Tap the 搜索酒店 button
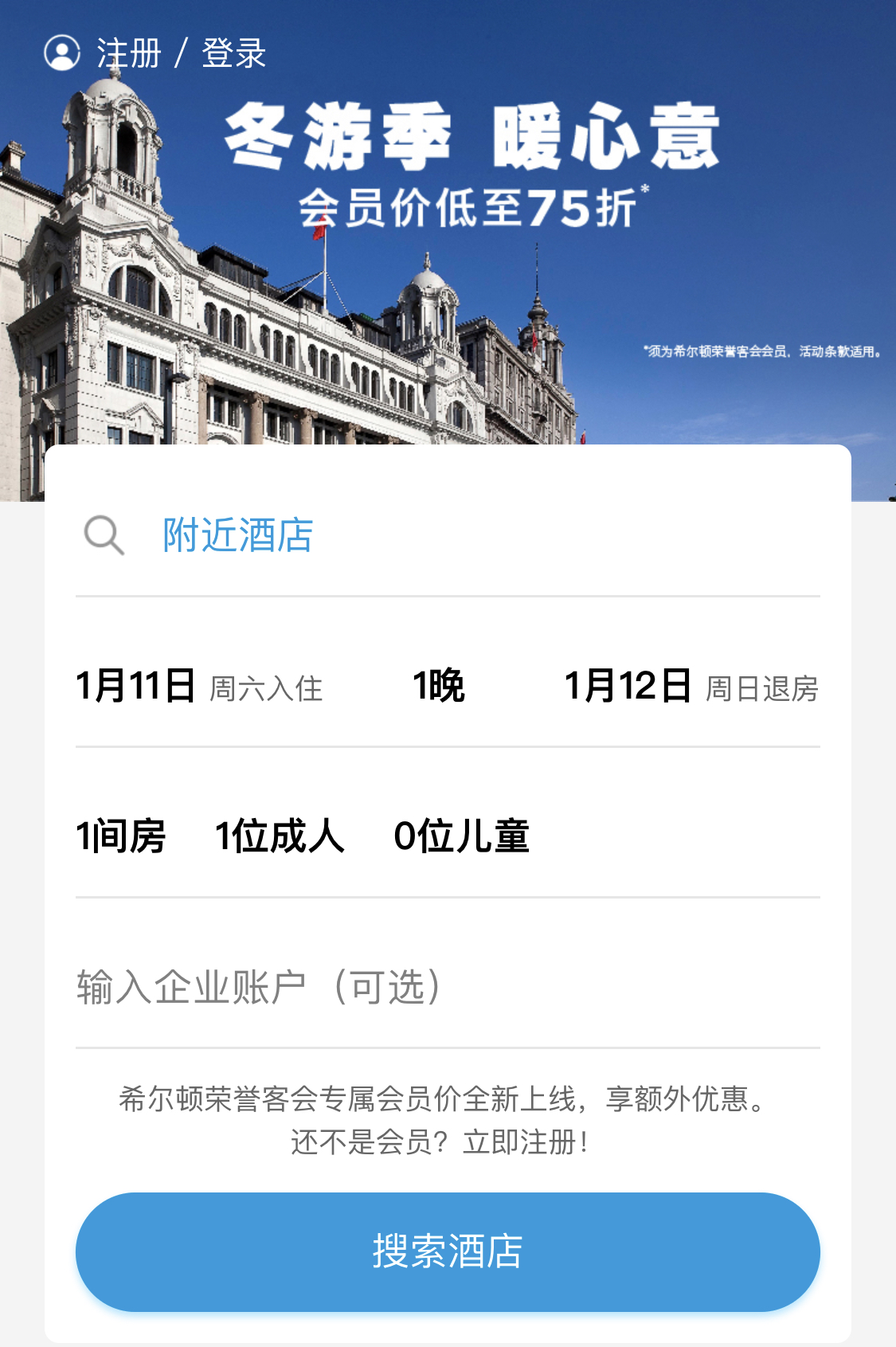The image size is (896, 1347). tap(448, 1251)
